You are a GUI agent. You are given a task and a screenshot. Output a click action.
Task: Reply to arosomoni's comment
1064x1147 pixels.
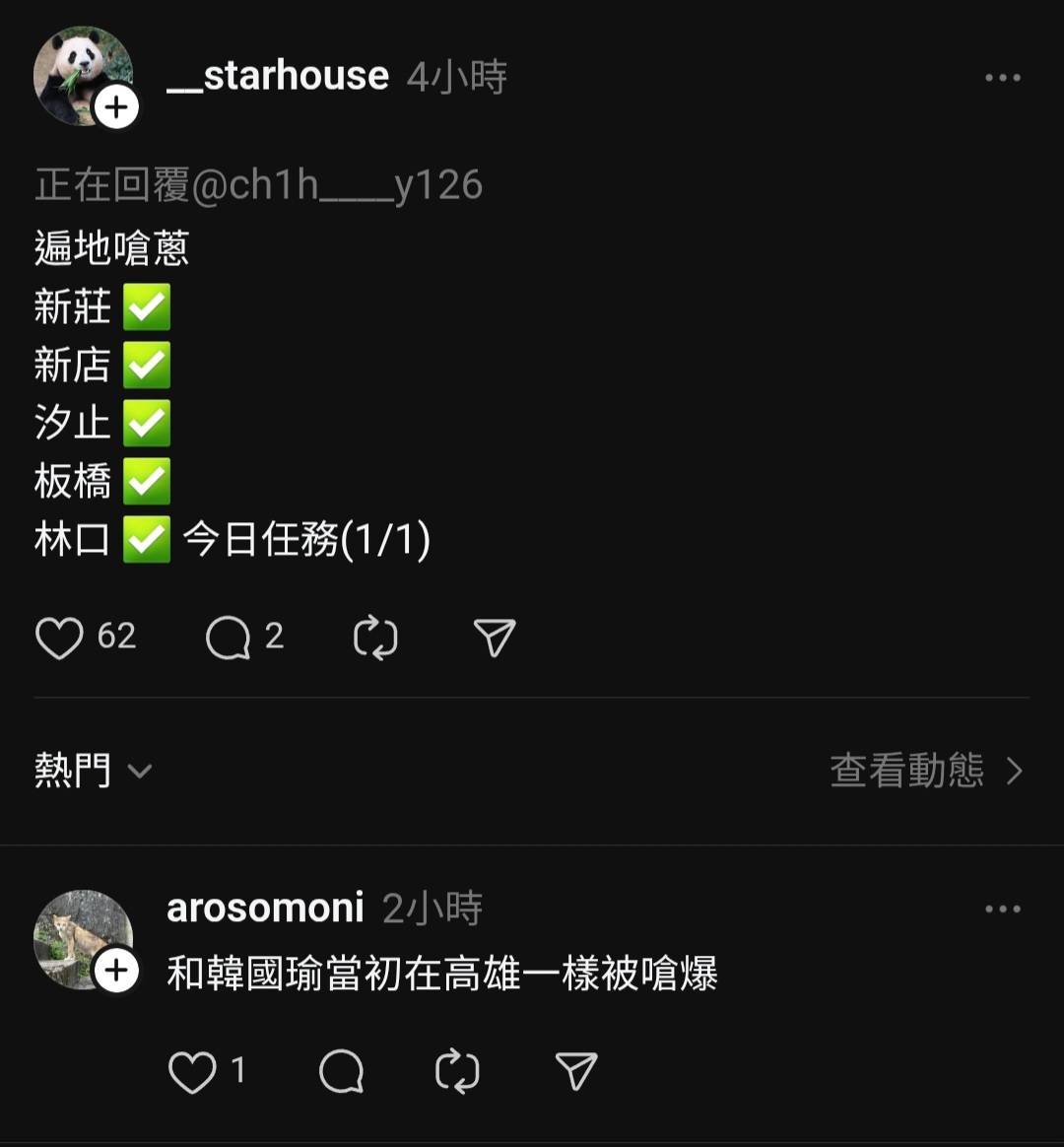click(x=342, y=1071)
